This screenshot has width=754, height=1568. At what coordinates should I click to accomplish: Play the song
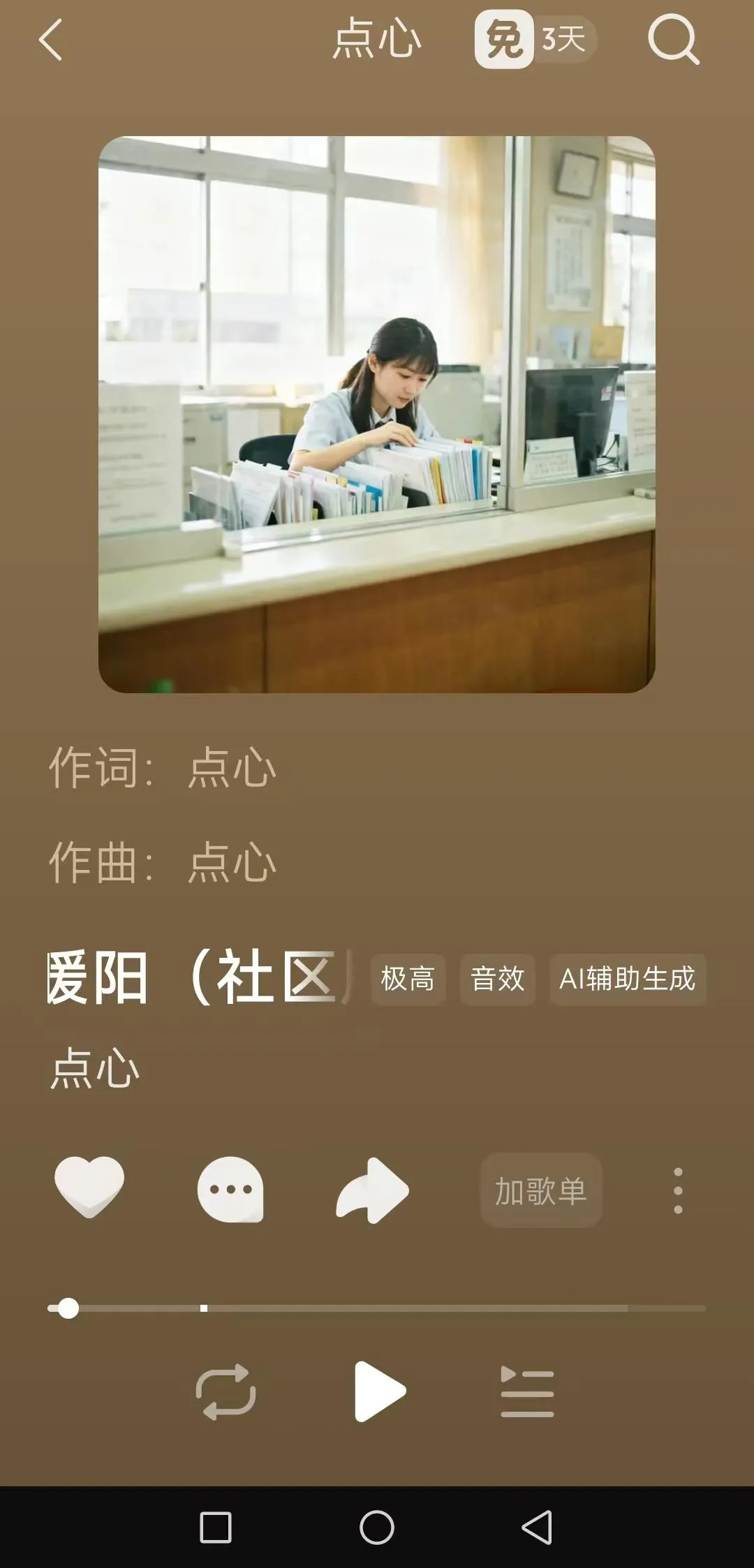pyautogui.click(x=379, y=1391)
